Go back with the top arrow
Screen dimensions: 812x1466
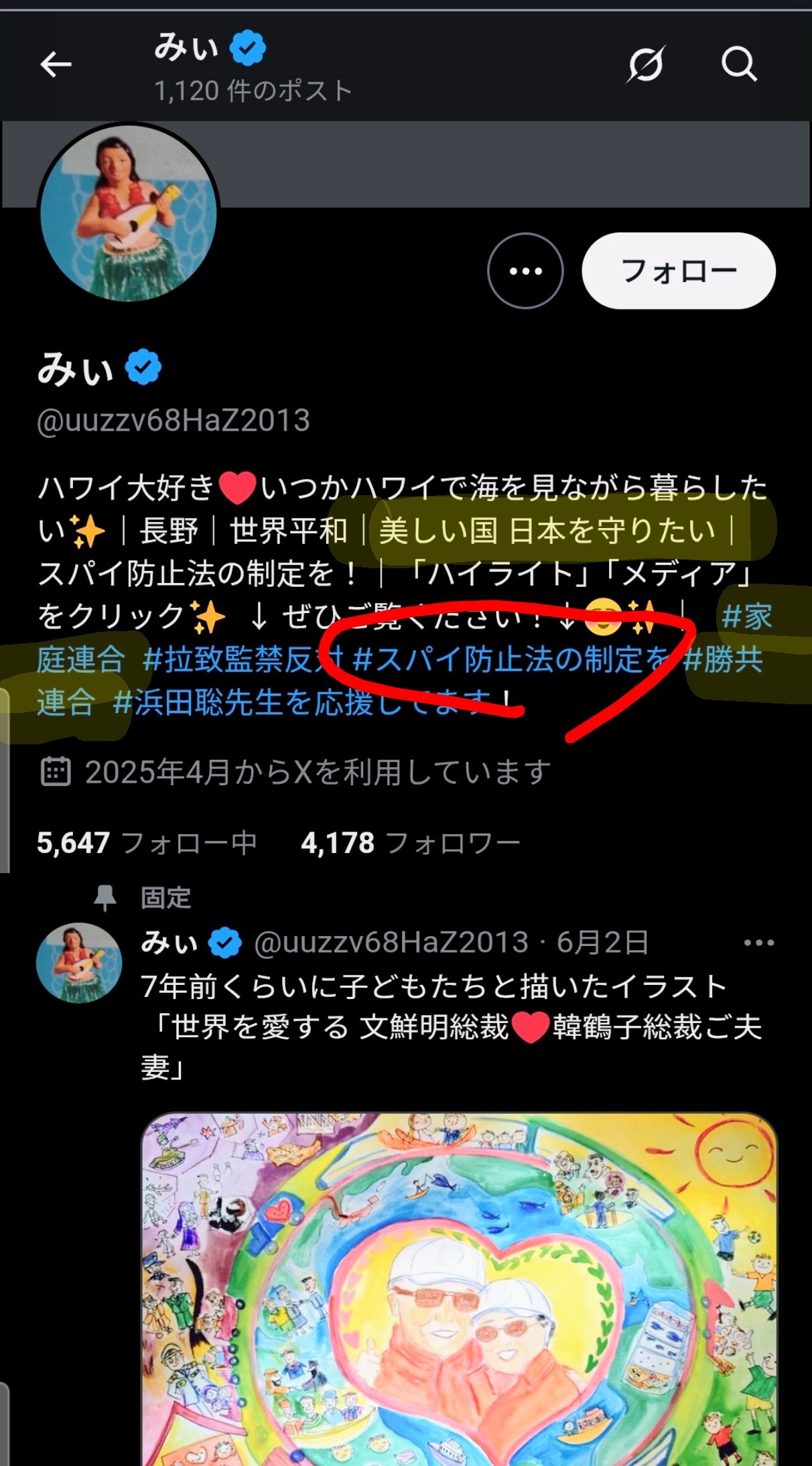click(56, 65)
